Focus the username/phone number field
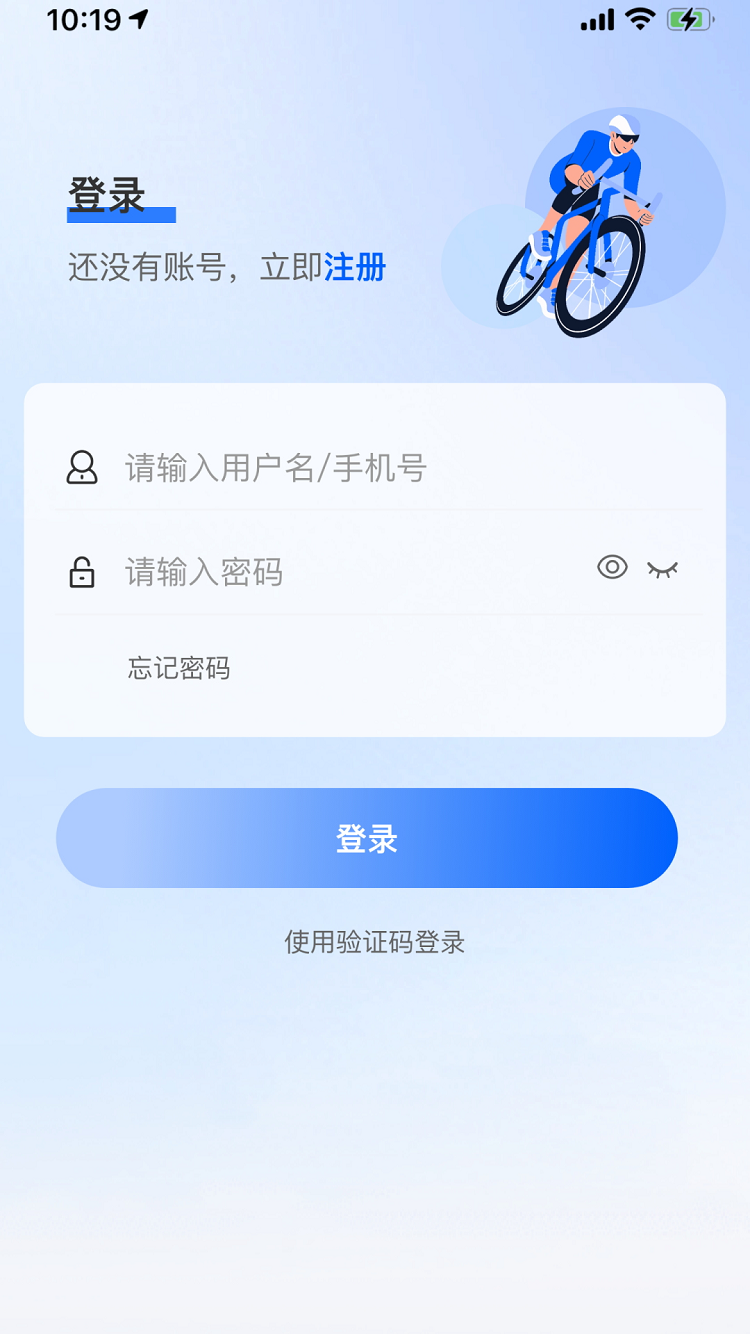This screenshot has height=1334, width=750. (400, 467)
